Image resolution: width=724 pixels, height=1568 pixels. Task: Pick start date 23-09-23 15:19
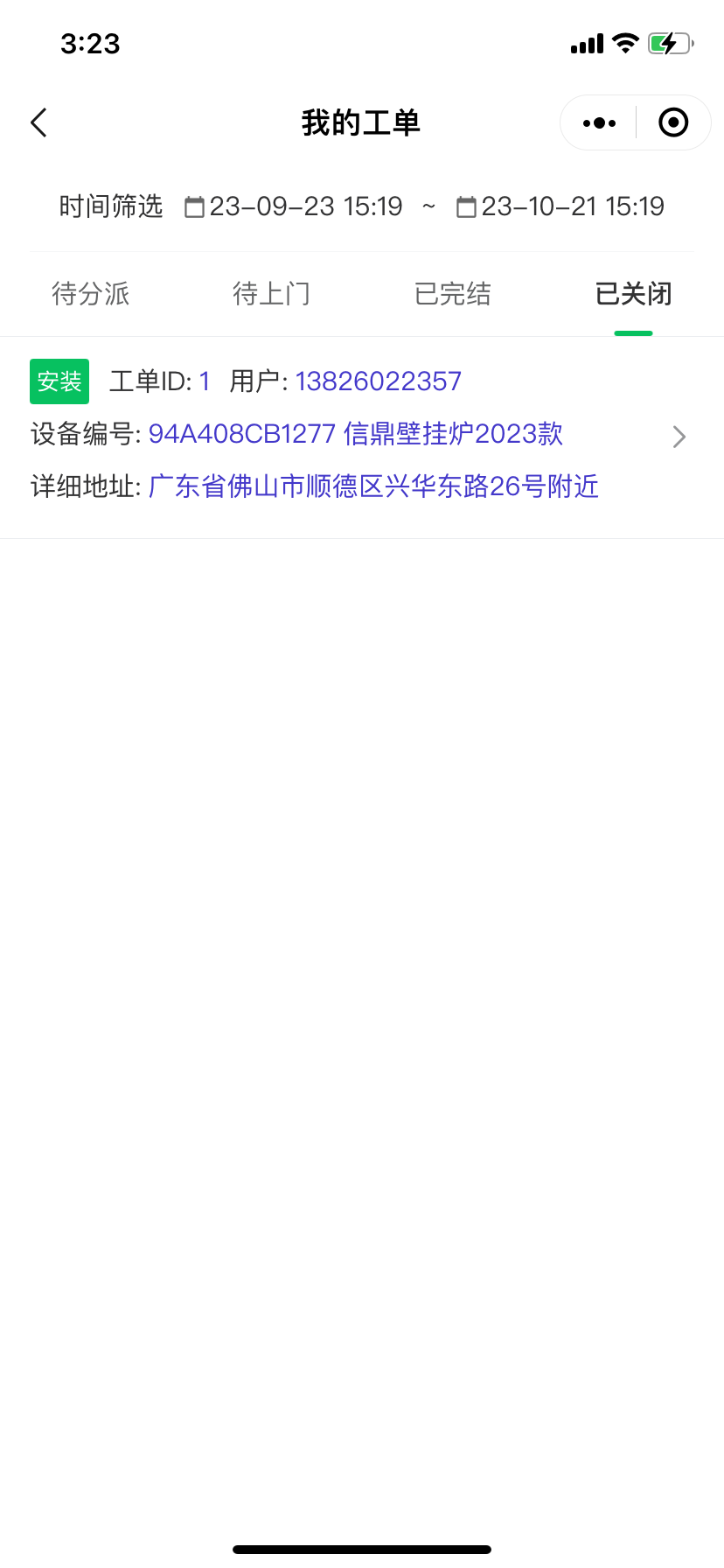[x=295, y=206]
